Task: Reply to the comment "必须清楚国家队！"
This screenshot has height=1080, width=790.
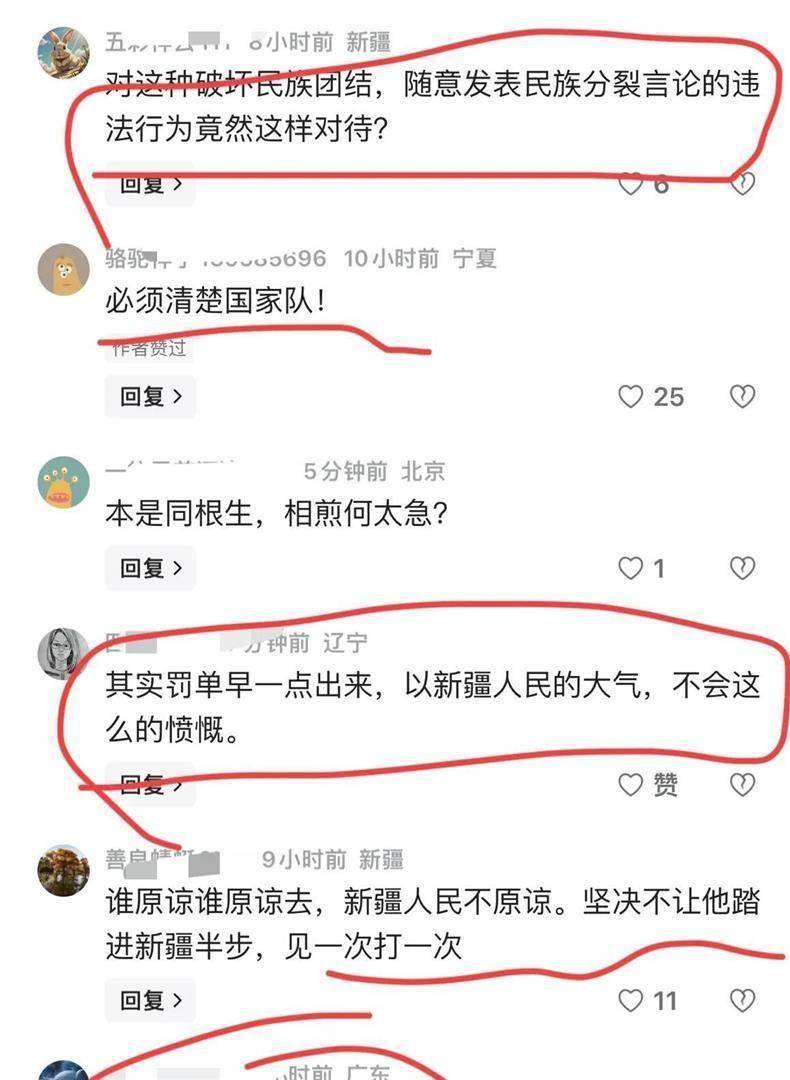Action: pos(150,397)
